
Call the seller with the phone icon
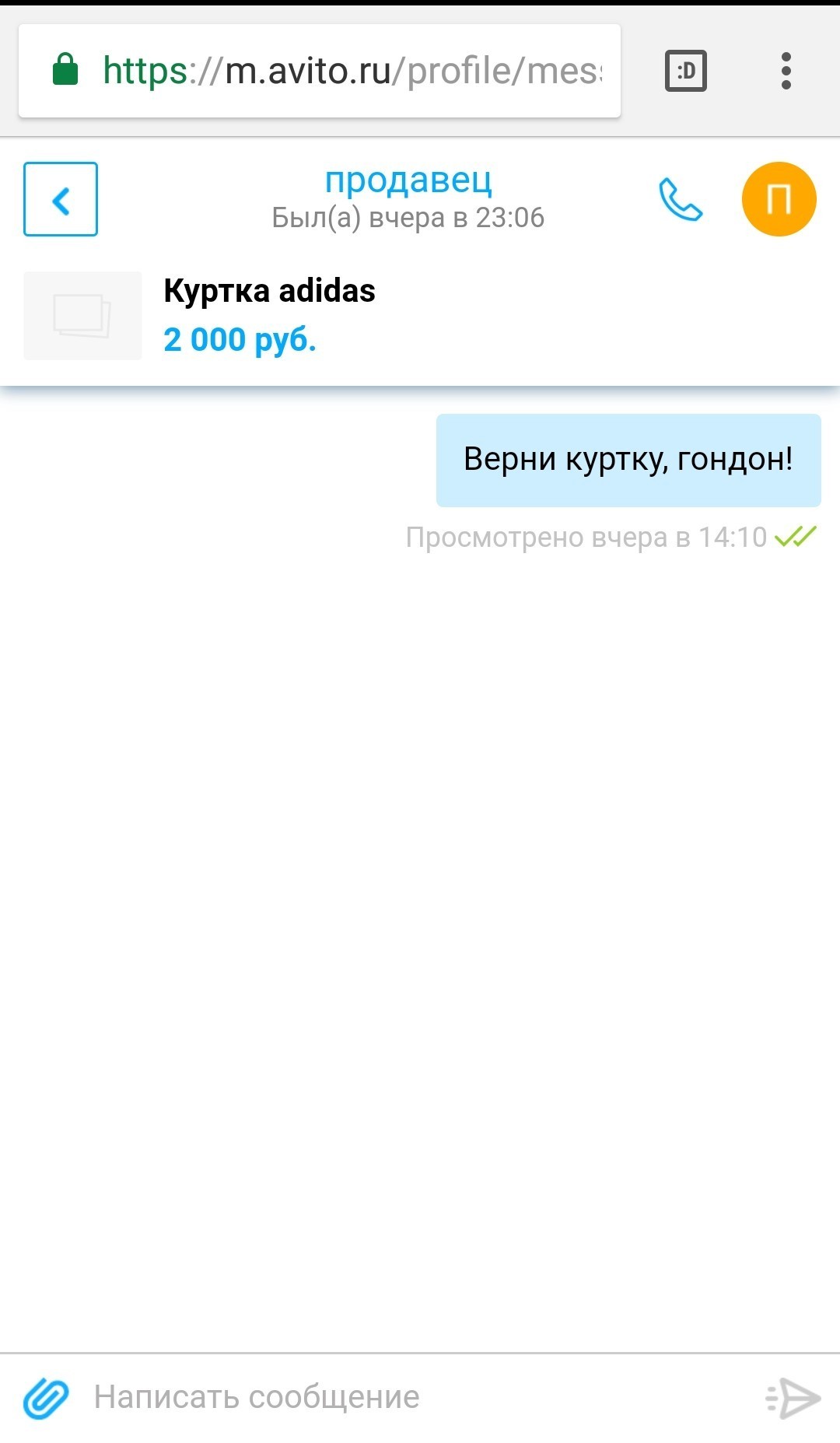tap(681, 200)
